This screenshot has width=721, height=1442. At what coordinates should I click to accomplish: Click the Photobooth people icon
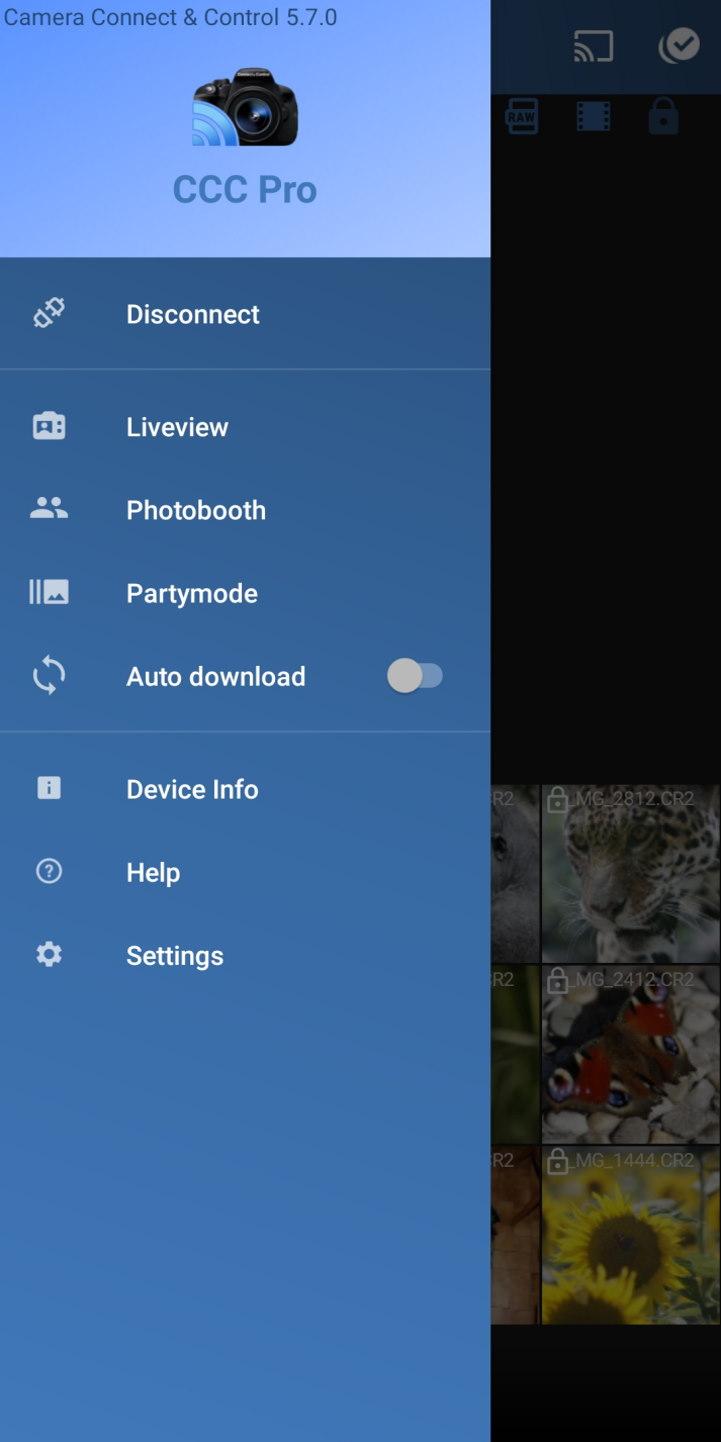point(48,509)
